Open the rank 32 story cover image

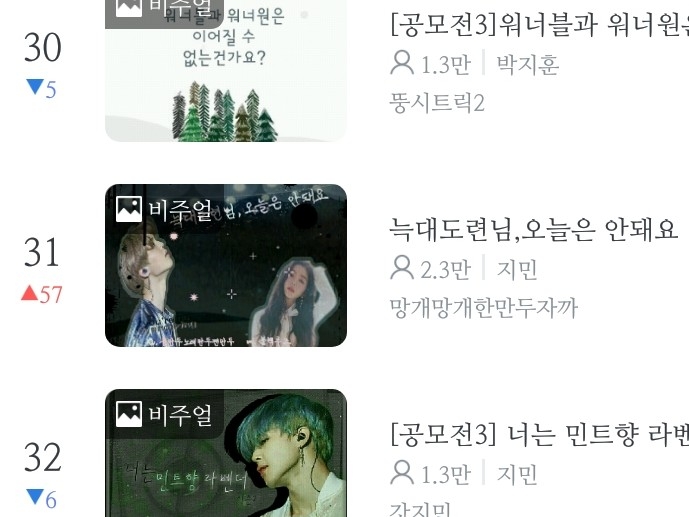pyautogui.click(x=226, y=454)
